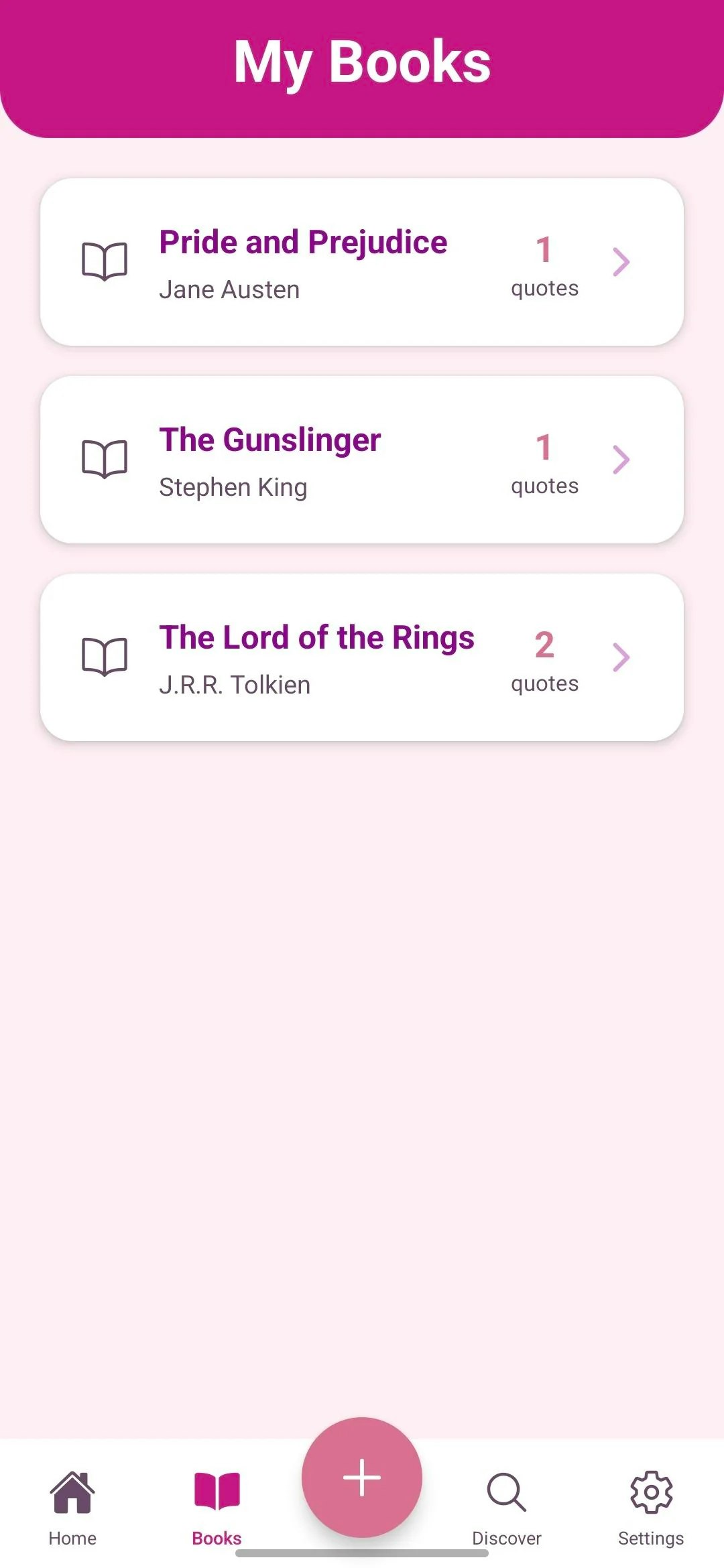The width and height of the screenshot is (724, 1568).
Task: Tap the quotes label on The Gunslinger card
Action: [x=544, y=486]
